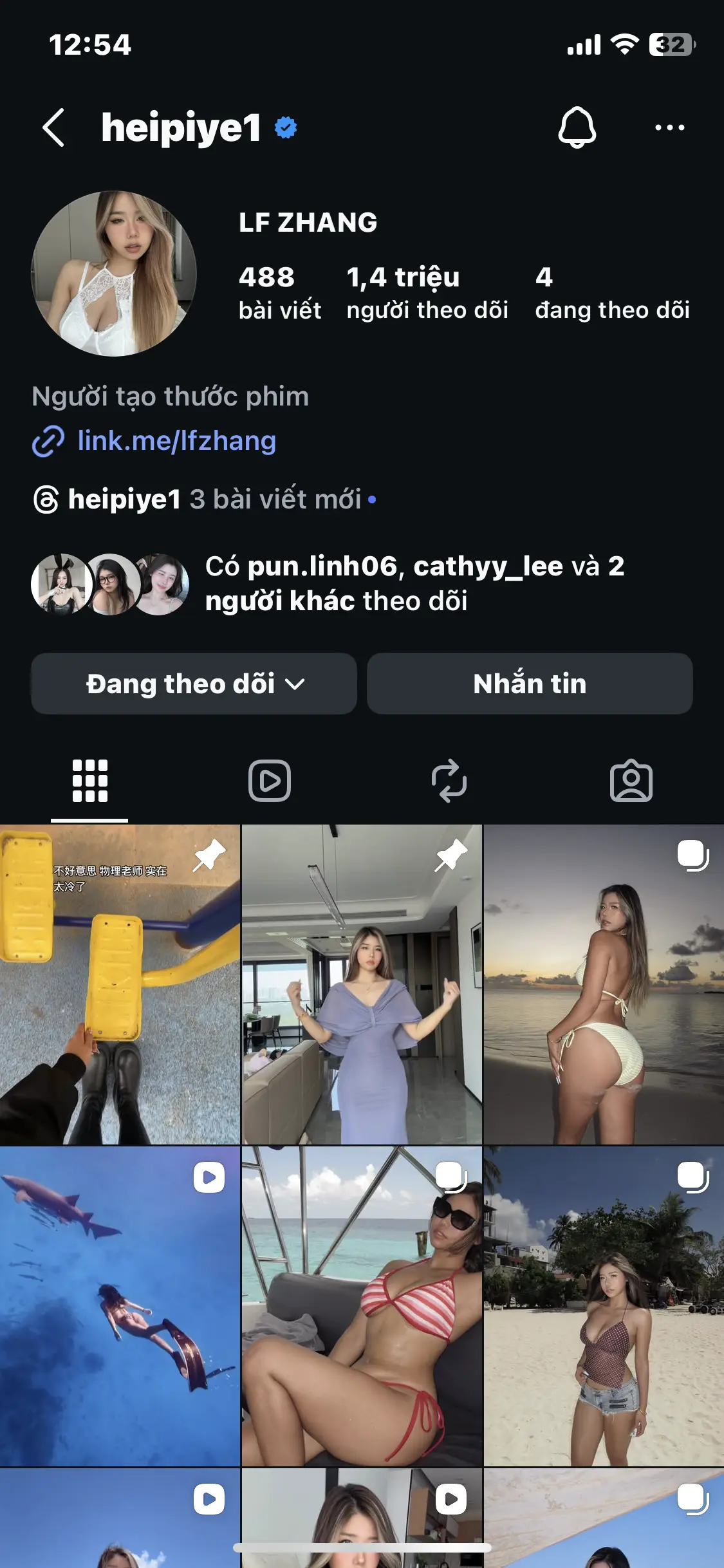View the profile picture
Image resolution: width=724 pixels, height=1568 pixels.
[114, 274]
